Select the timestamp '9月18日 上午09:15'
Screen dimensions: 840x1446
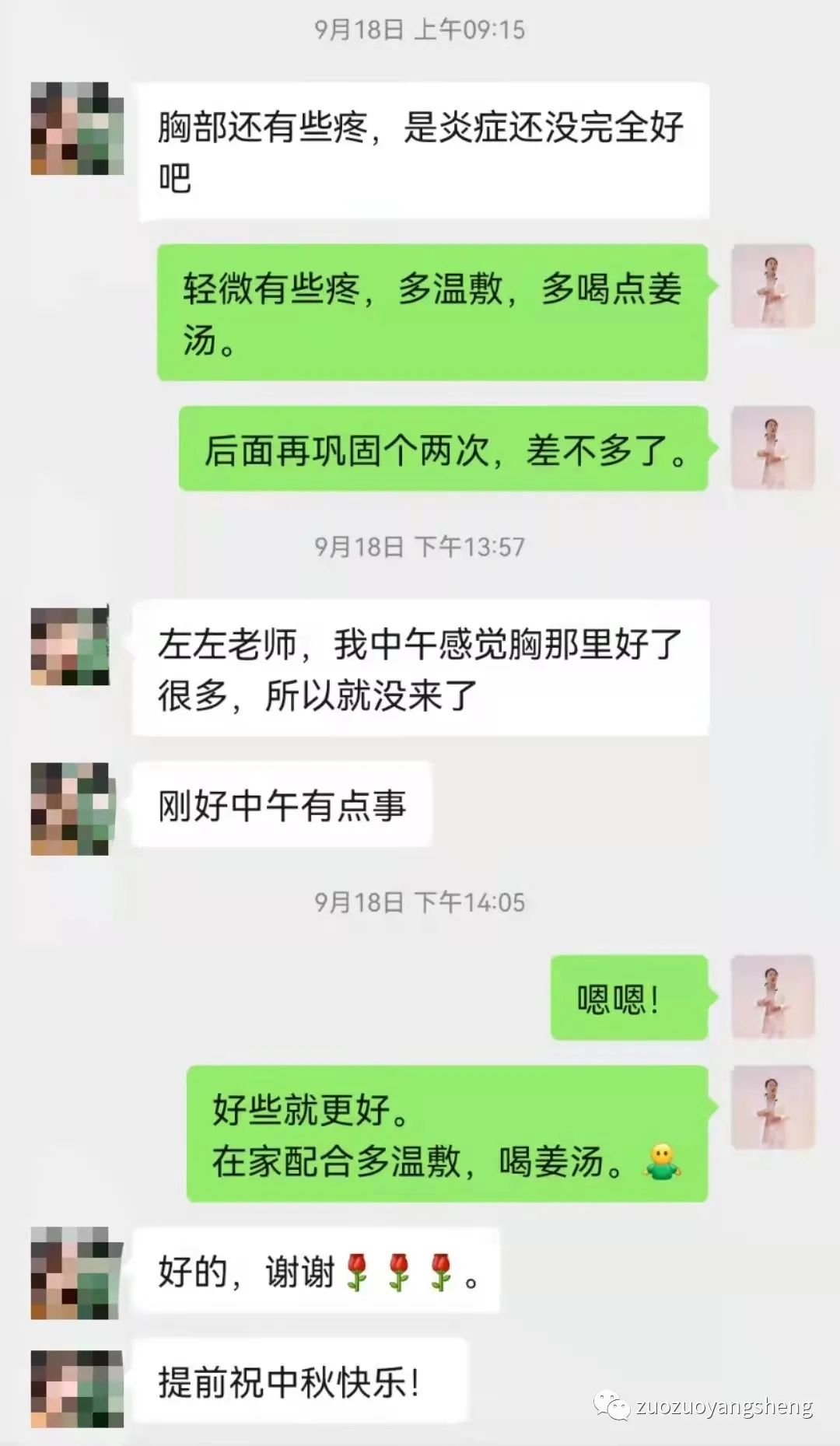(x=420, y=31)
